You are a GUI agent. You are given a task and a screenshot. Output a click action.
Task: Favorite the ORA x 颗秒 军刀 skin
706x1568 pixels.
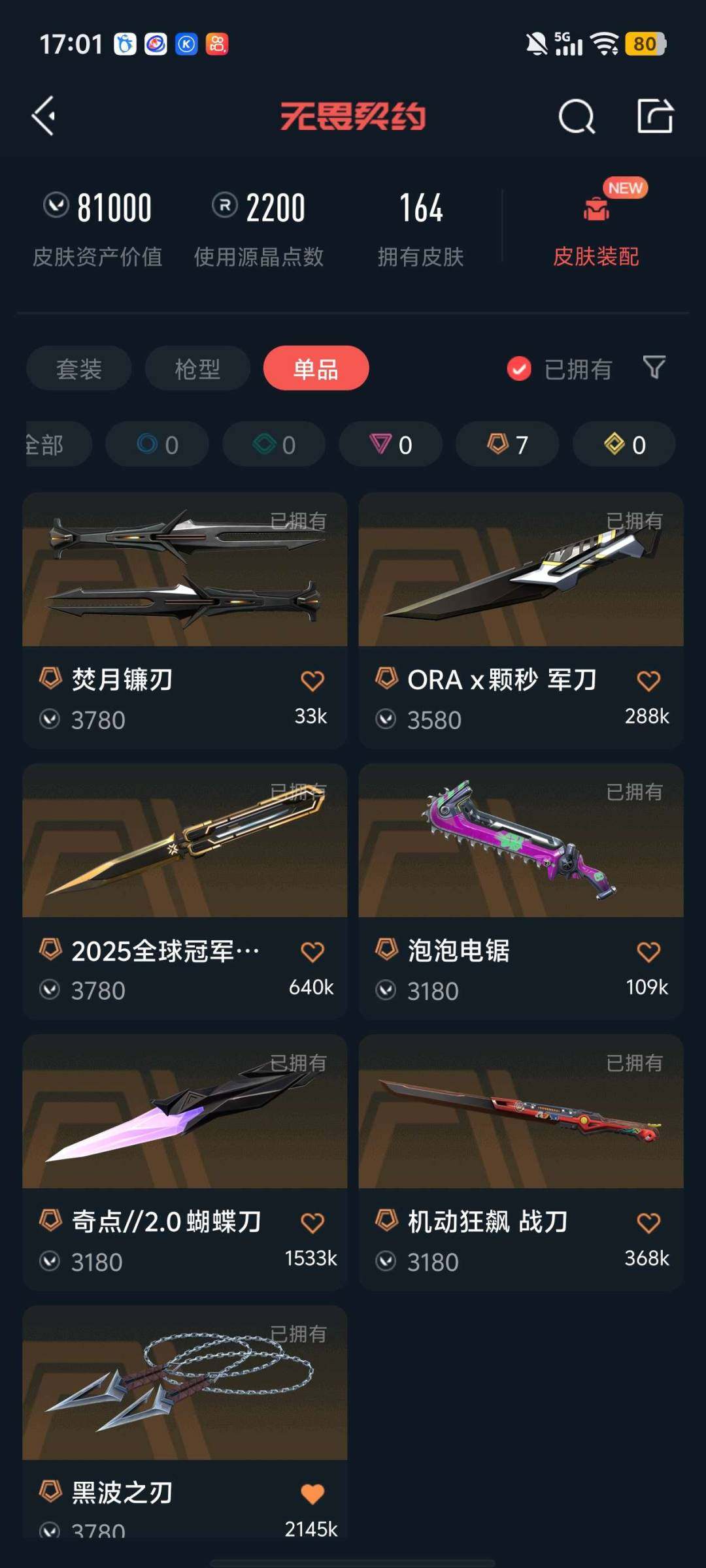[x=648, y=681]
